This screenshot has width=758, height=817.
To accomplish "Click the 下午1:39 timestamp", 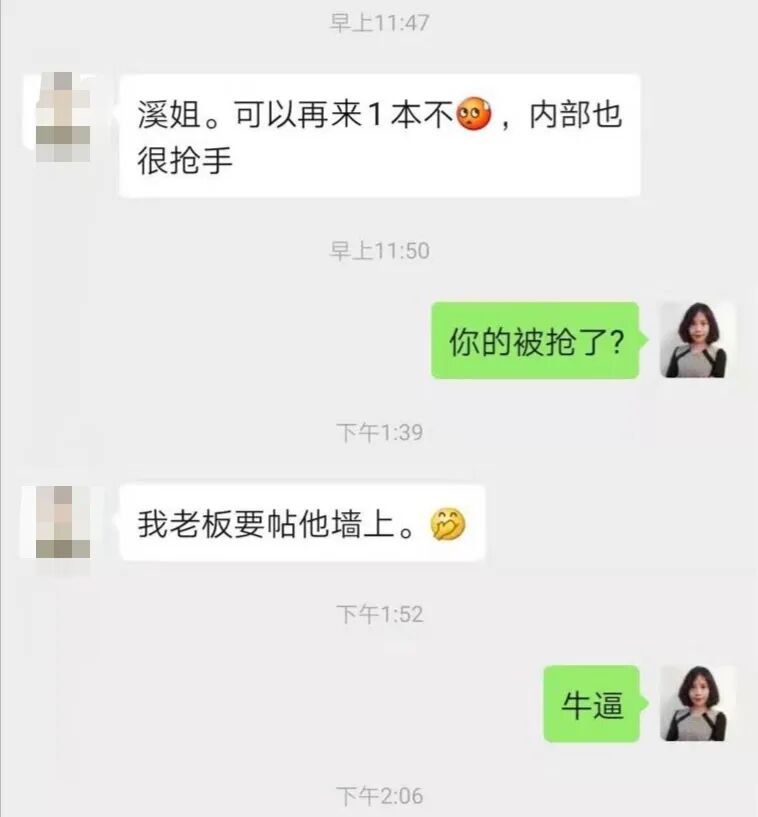I will tap(379, 432).
